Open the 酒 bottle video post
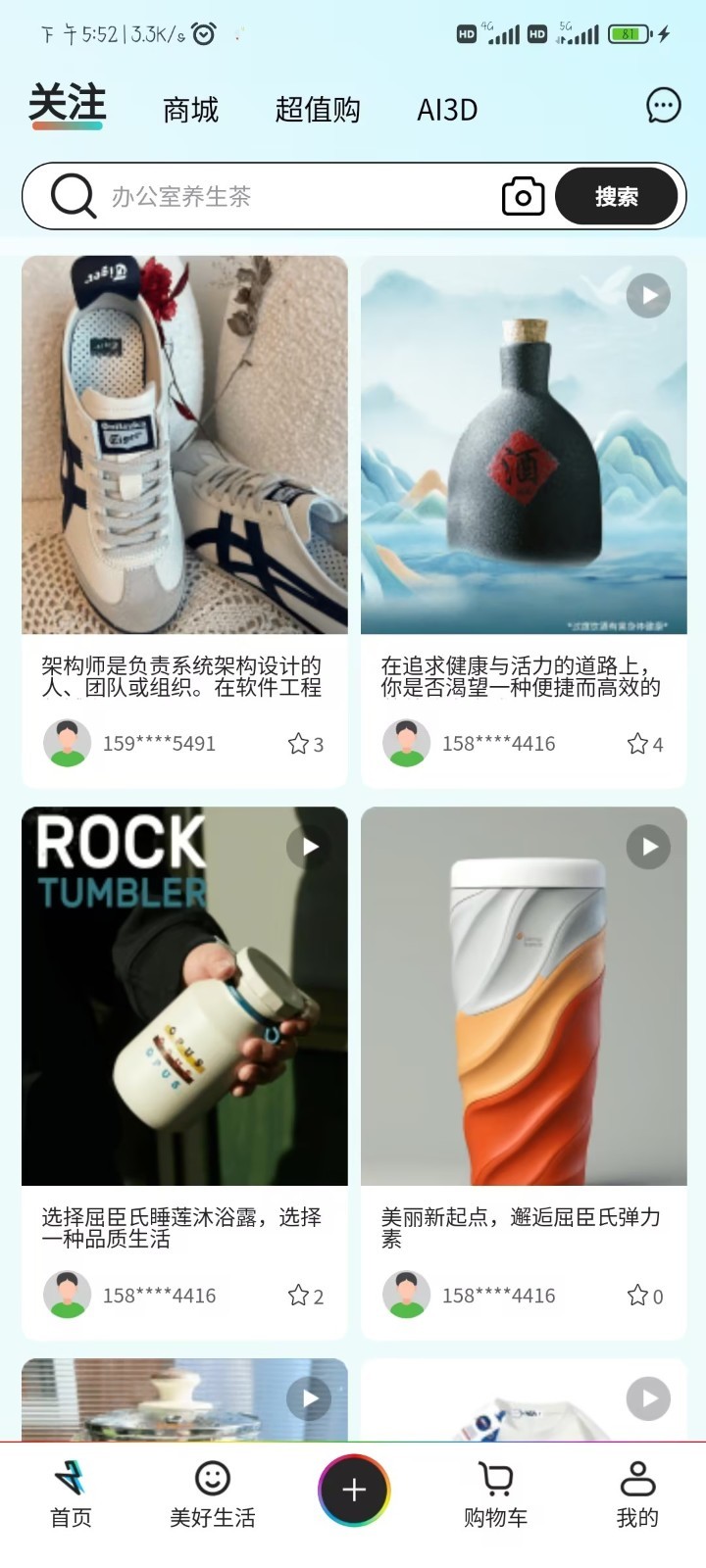The image size is (706, 1568). point(524,446)
